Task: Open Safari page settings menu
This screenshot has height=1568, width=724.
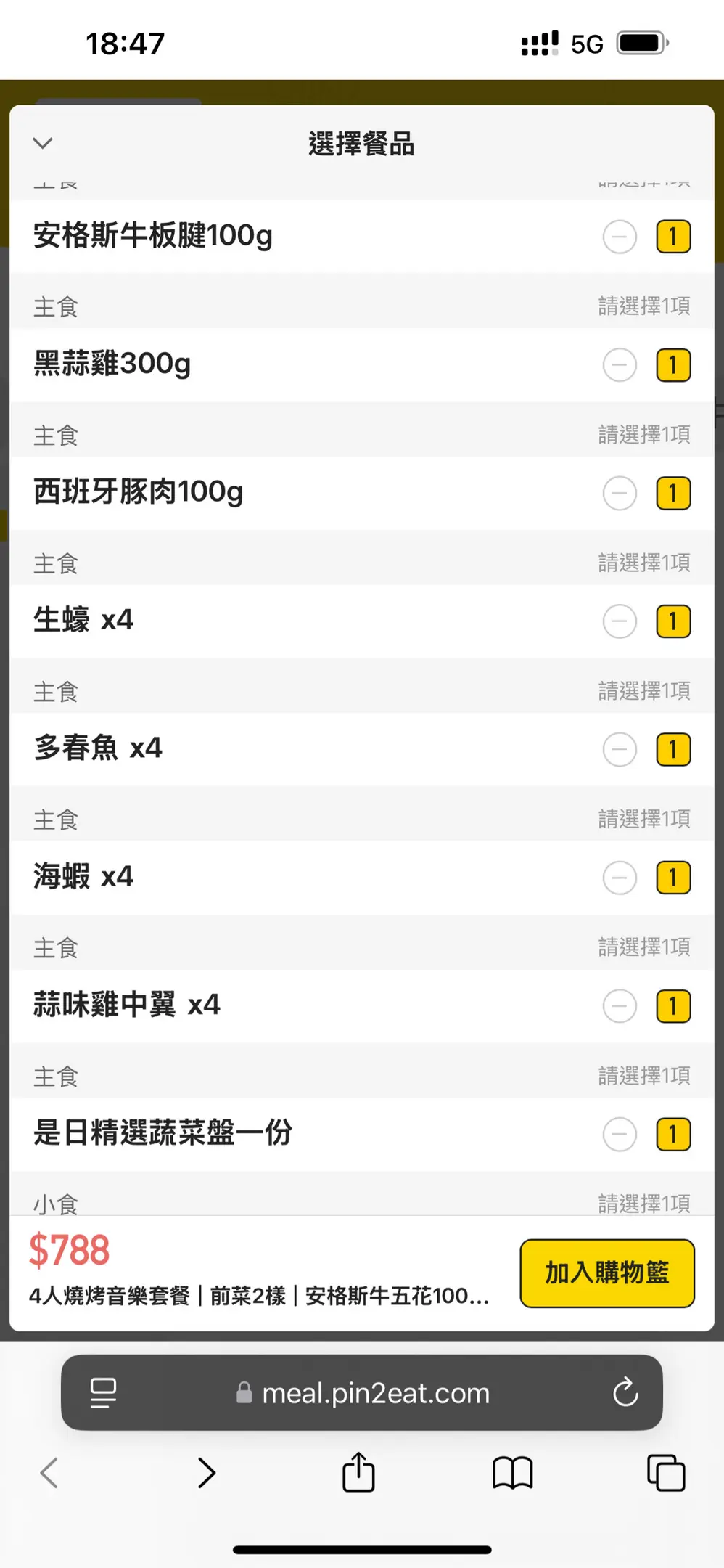Action: tap(103, 1392)
